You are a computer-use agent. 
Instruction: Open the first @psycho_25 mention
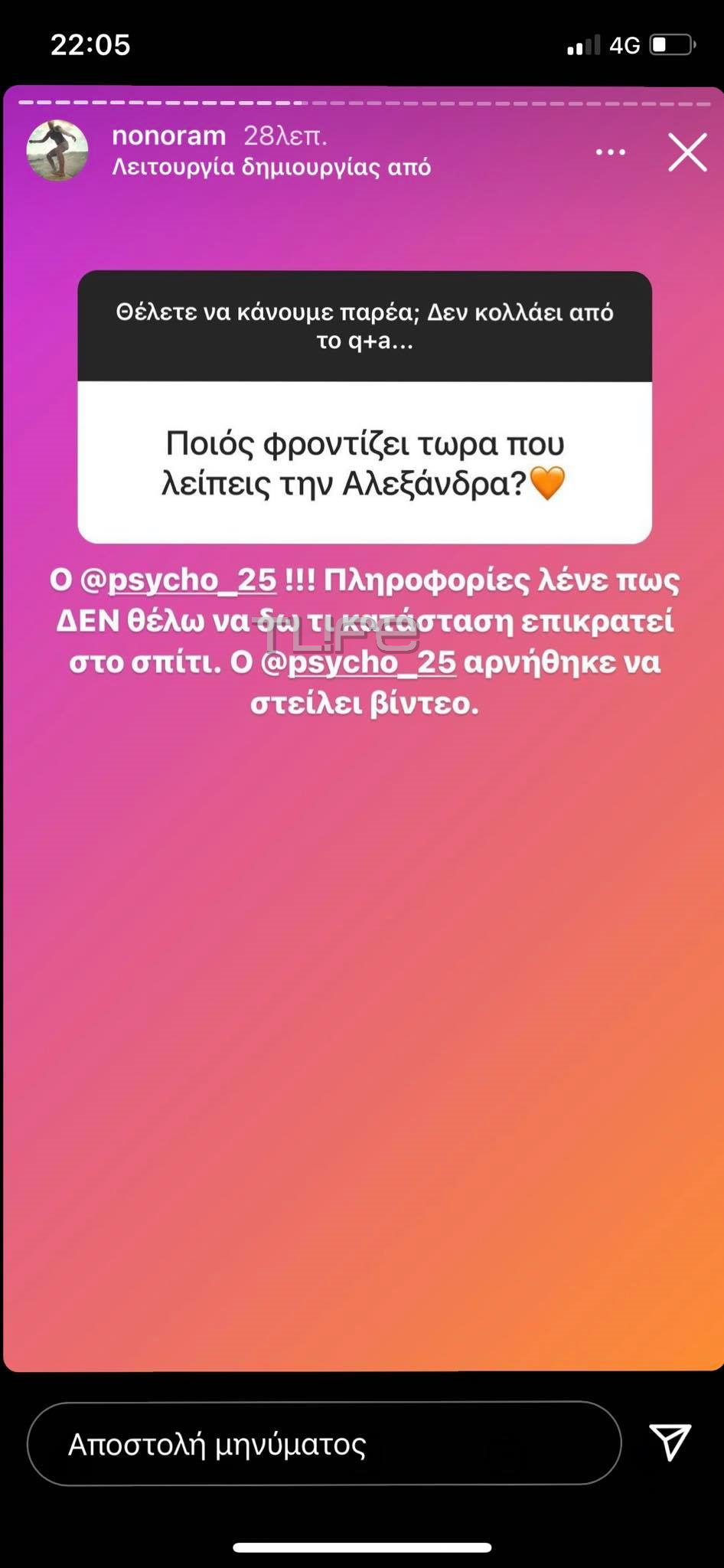178,580
